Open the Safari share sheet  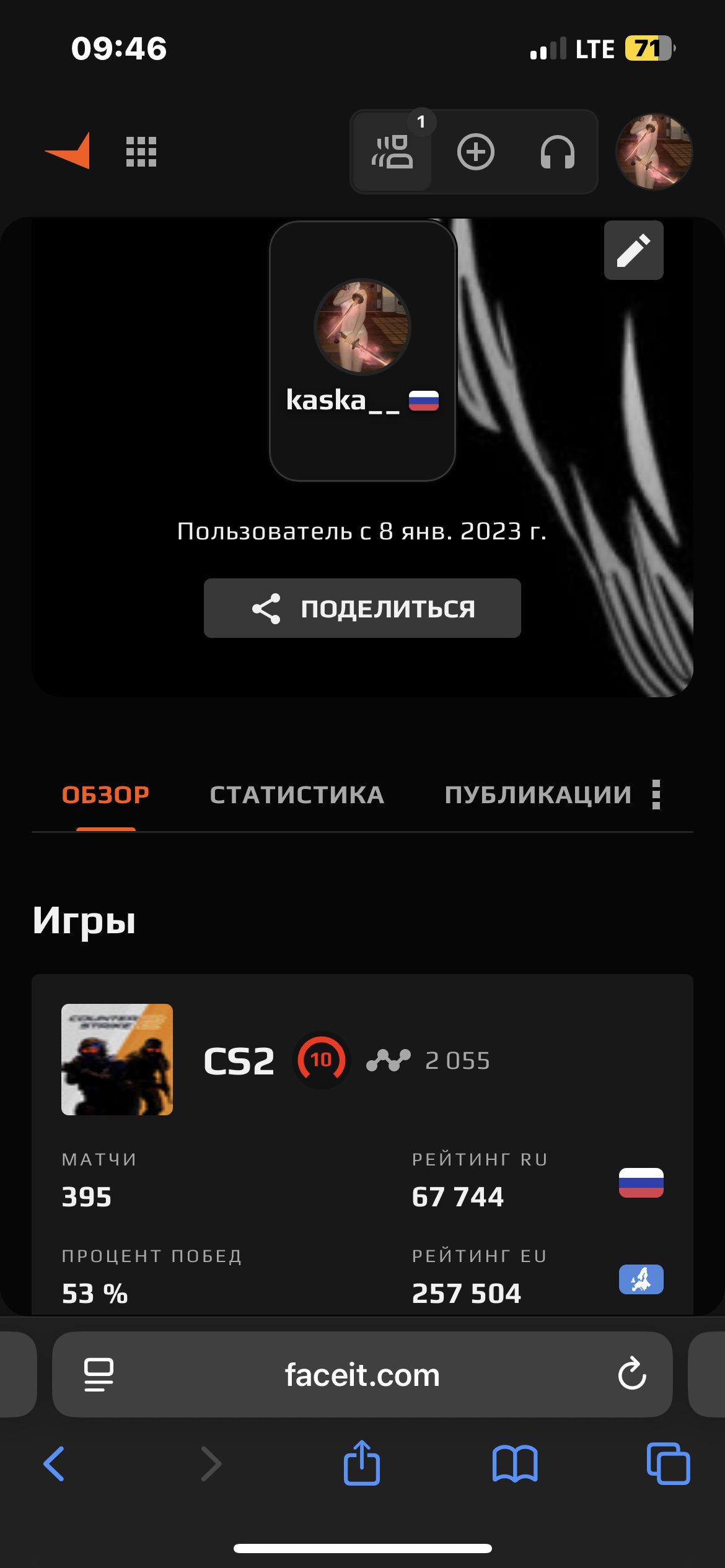[x=362, y=1464]
